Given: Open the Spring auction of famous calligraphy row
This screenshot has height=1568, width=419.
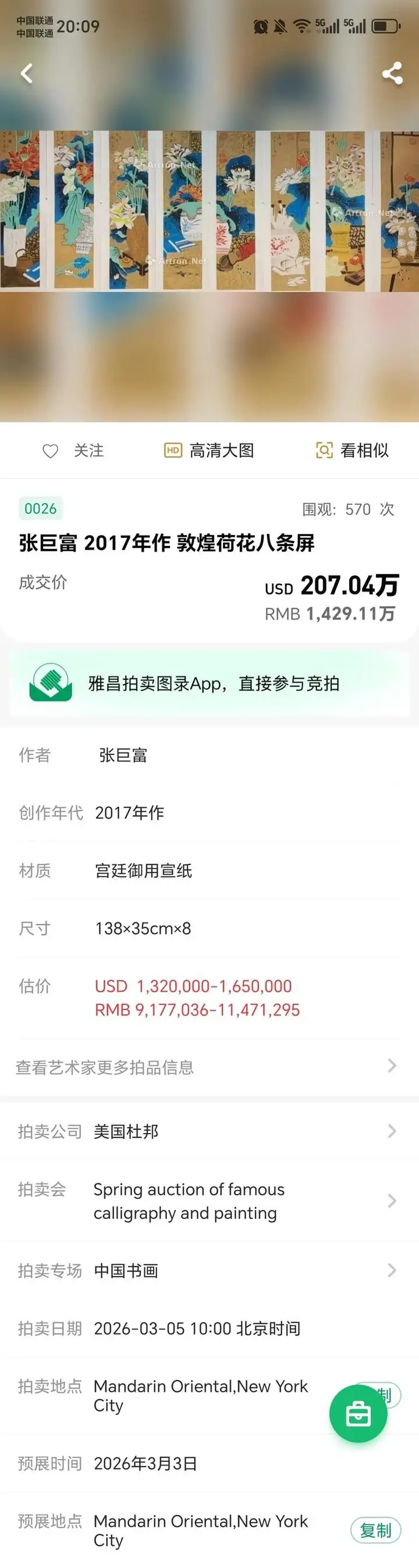Looking at the screenshot, I should pyautogui.click(x=207, y=1201).
